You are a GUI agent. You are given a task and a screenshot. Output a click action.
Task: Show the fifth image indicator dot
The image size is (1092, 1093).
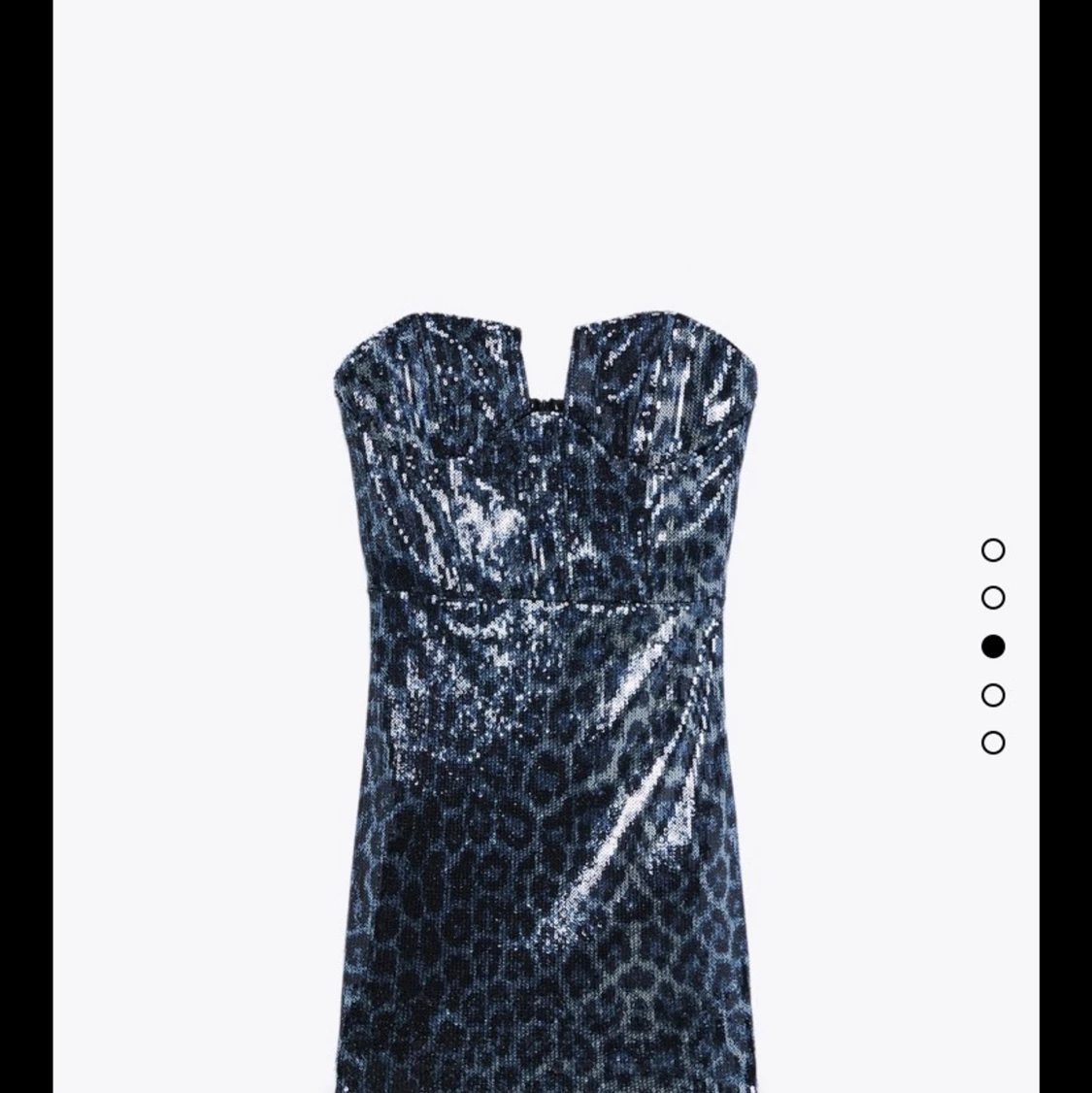[993, 743]
